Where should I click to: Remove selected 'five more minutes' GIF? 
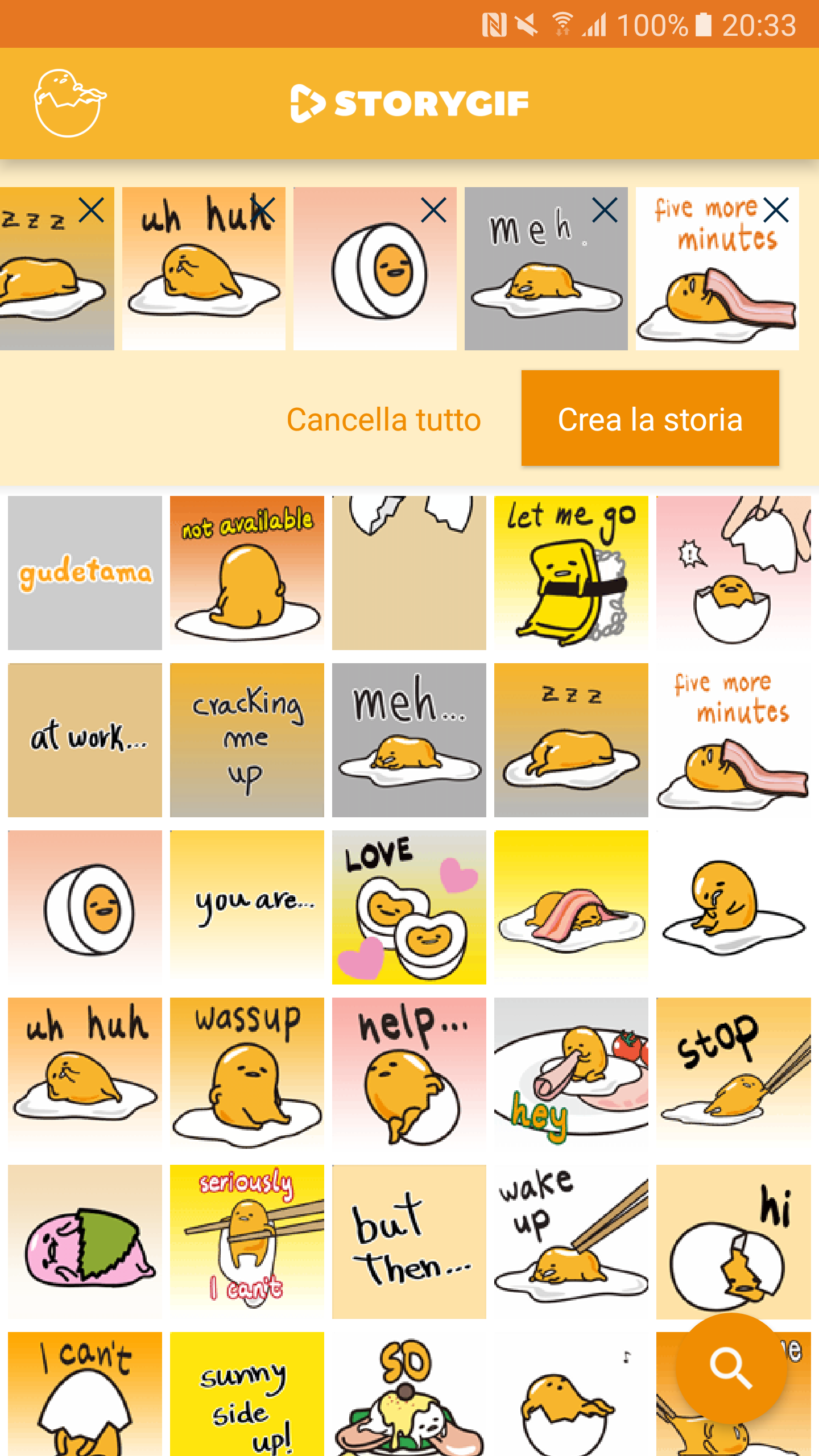click(776, 210)
